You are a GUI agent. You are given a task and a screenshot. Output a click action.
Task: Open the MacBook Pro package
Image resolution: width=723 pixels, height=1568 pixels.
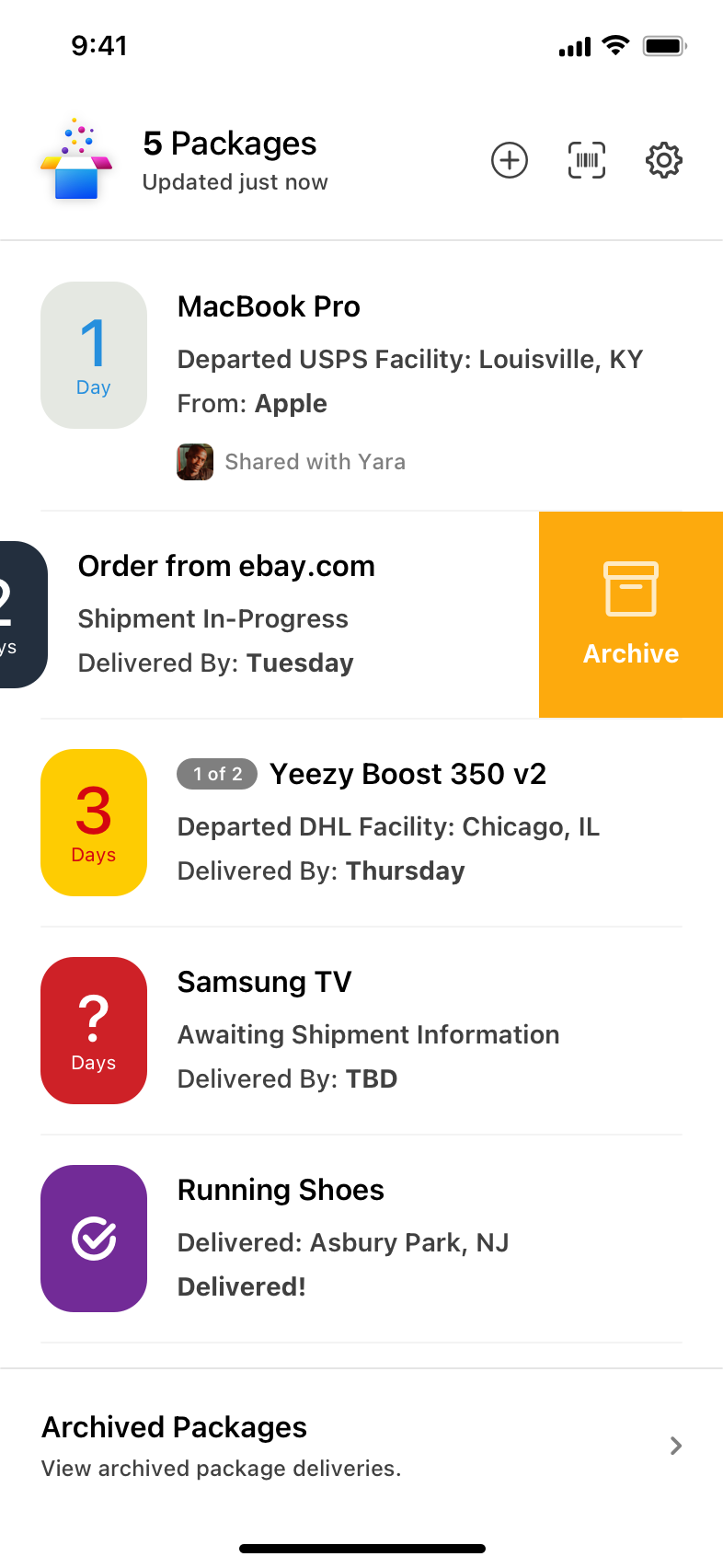(361, 376)
